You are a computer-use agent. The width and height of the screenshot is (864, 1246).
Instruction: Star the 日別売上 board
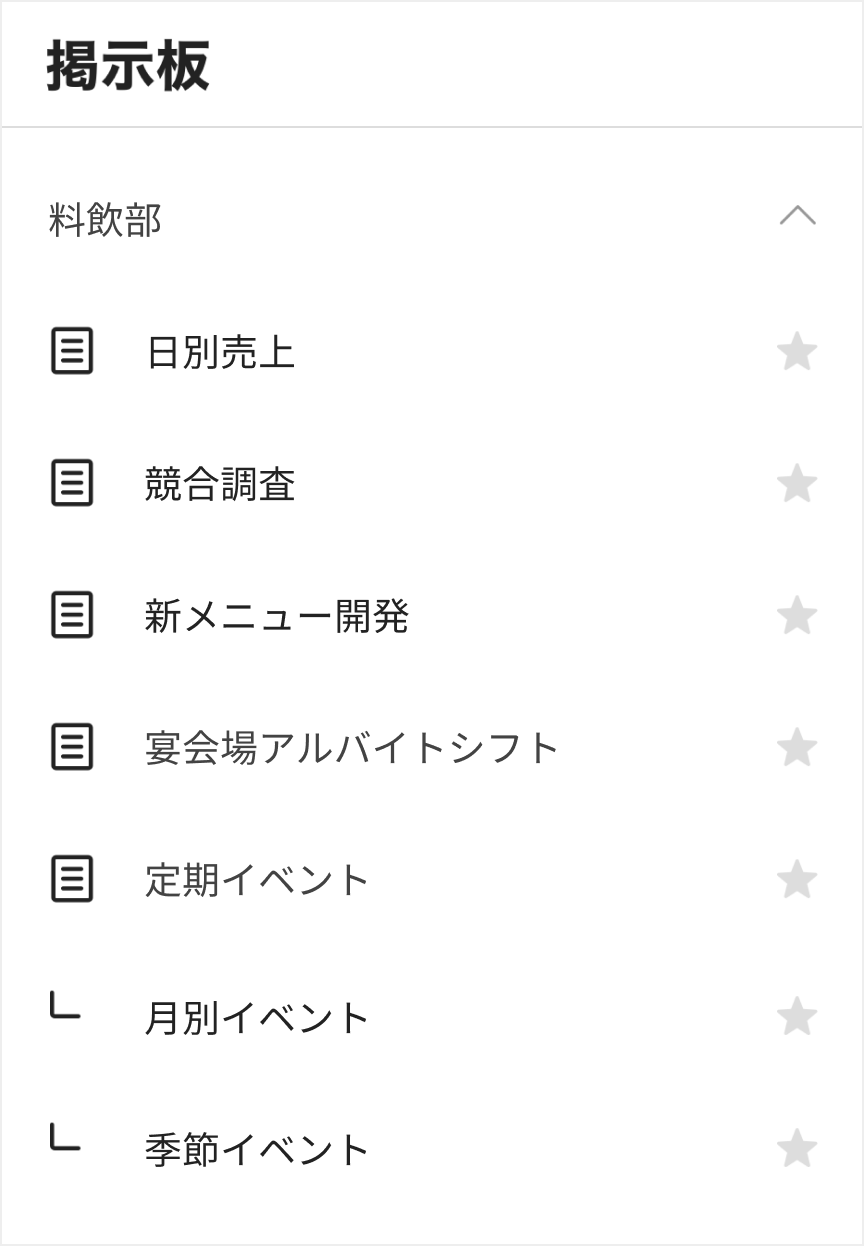(x=797, y=352)
